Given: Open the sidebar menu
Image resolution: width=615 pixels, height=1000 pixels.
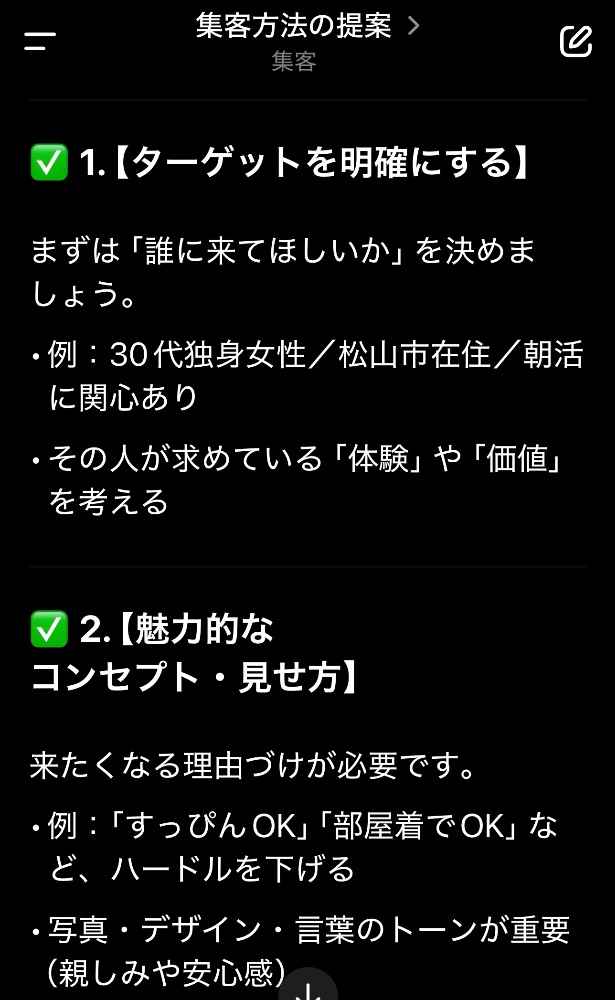Looking at the screenshot, I should pos(40,41).
